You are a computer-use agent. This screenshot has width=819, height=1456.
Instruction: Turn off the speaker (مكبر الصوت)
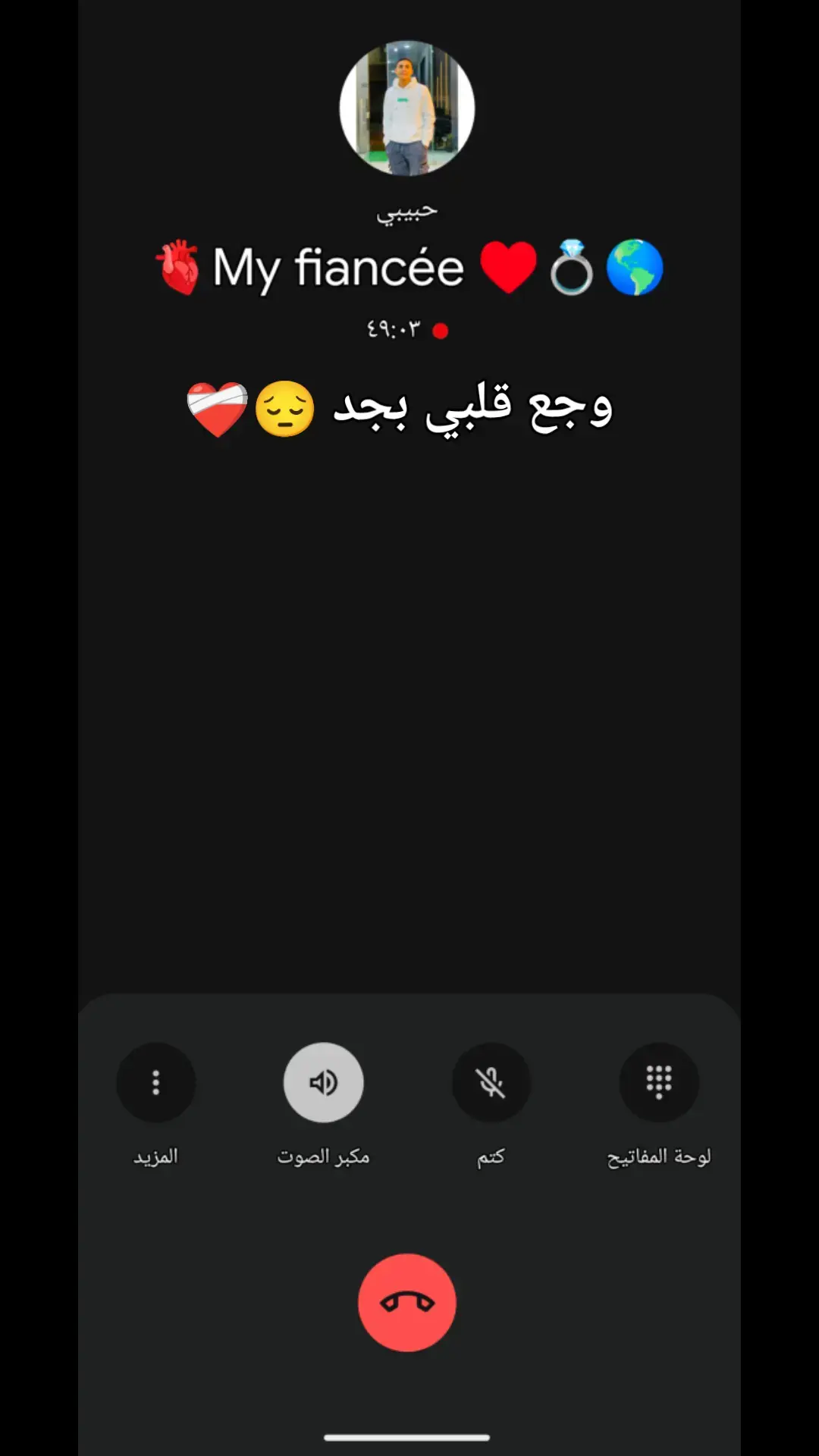324,1082
